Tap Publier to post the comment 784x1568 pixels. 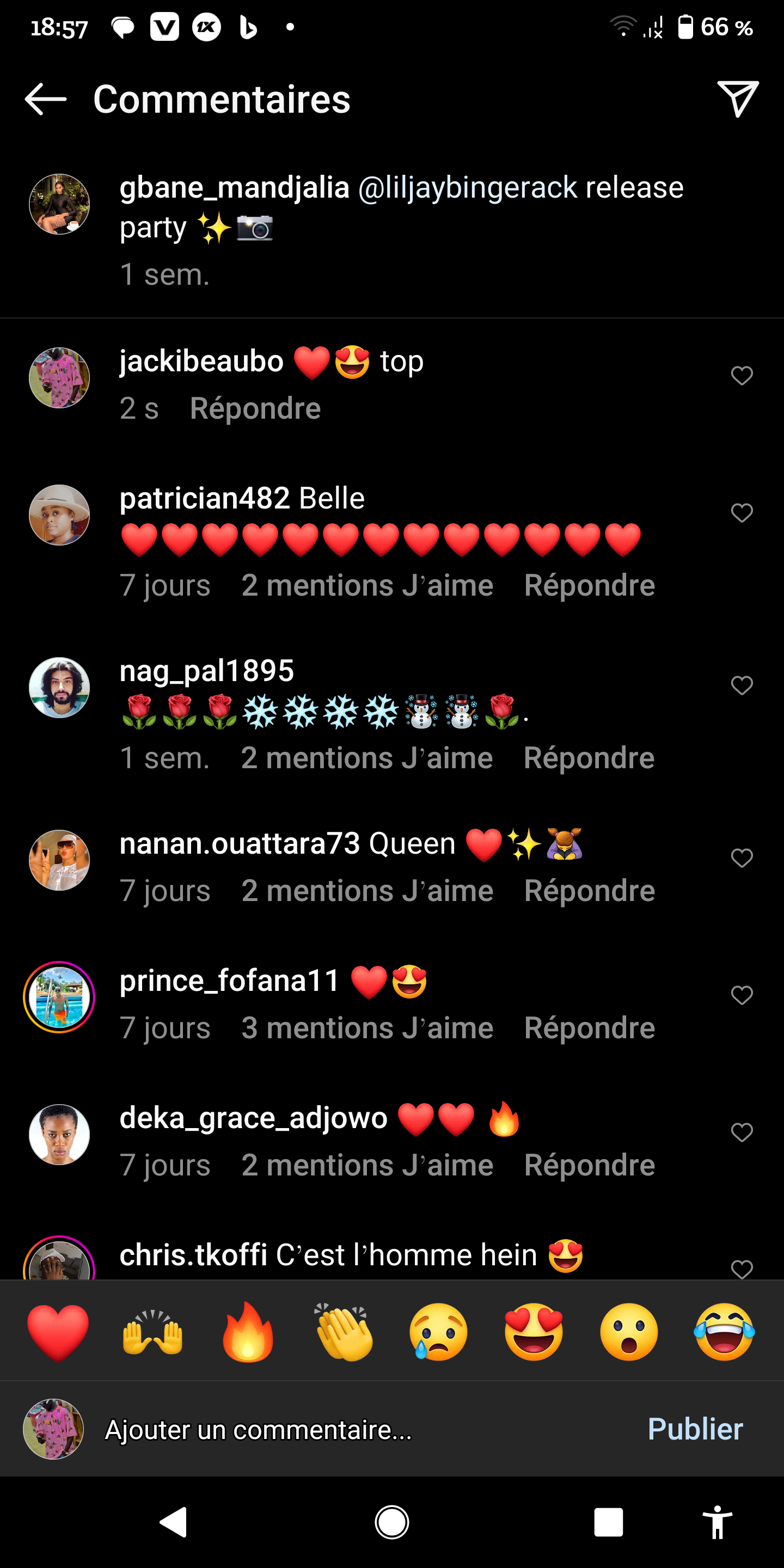click(695, 1429)
